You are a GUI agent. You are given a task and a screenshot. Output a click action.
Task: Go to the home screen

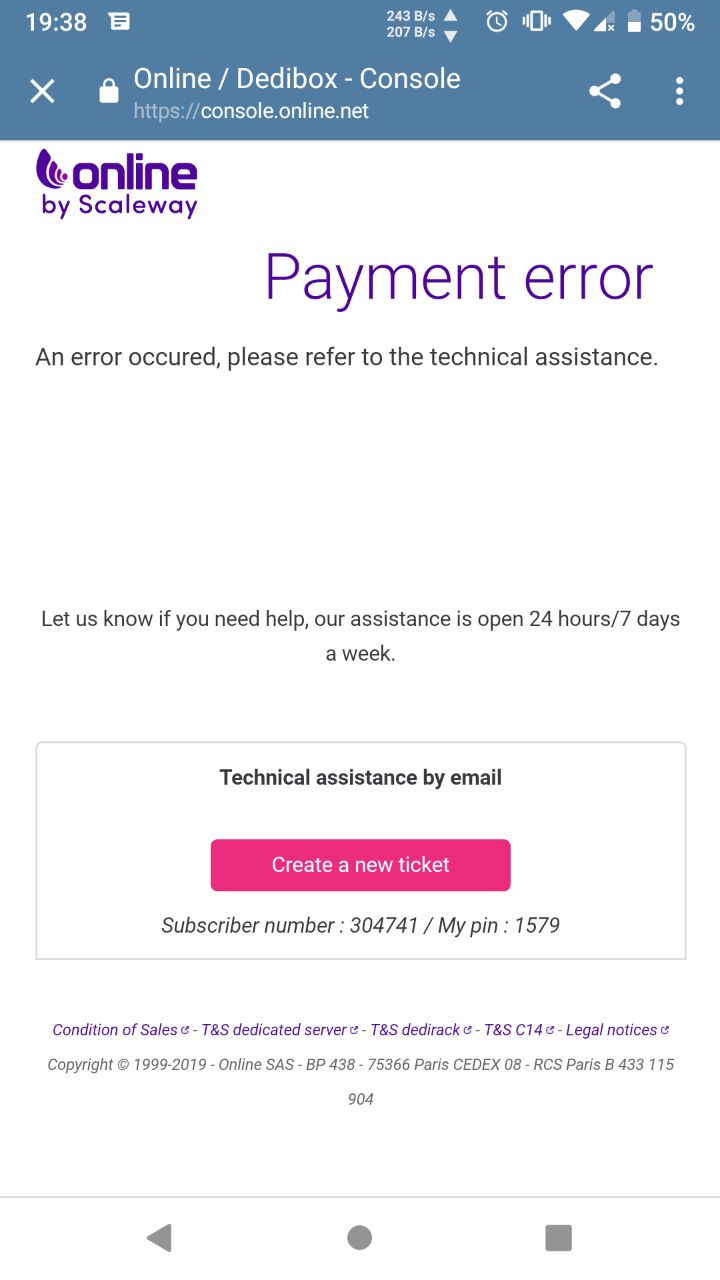(360, 1238)
